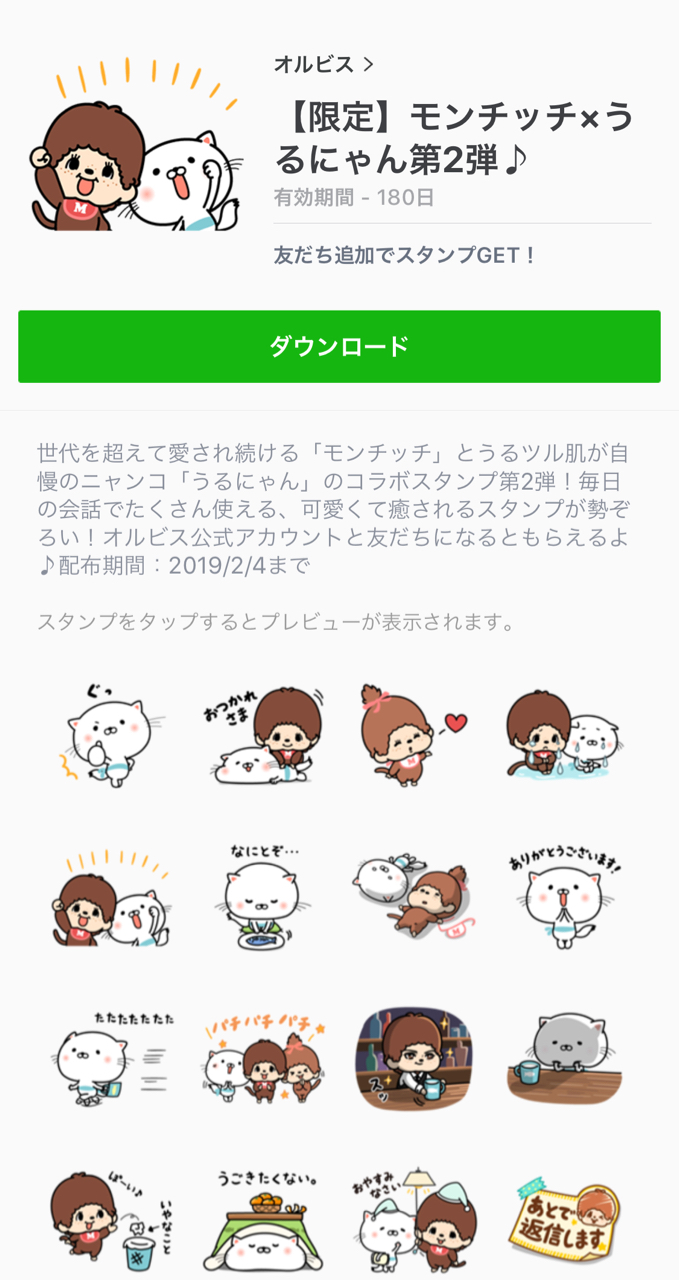Tap the green ダウンロード button
This screenshot has width=679, height=1280.
pyautogui.click(x=339, y=347)
